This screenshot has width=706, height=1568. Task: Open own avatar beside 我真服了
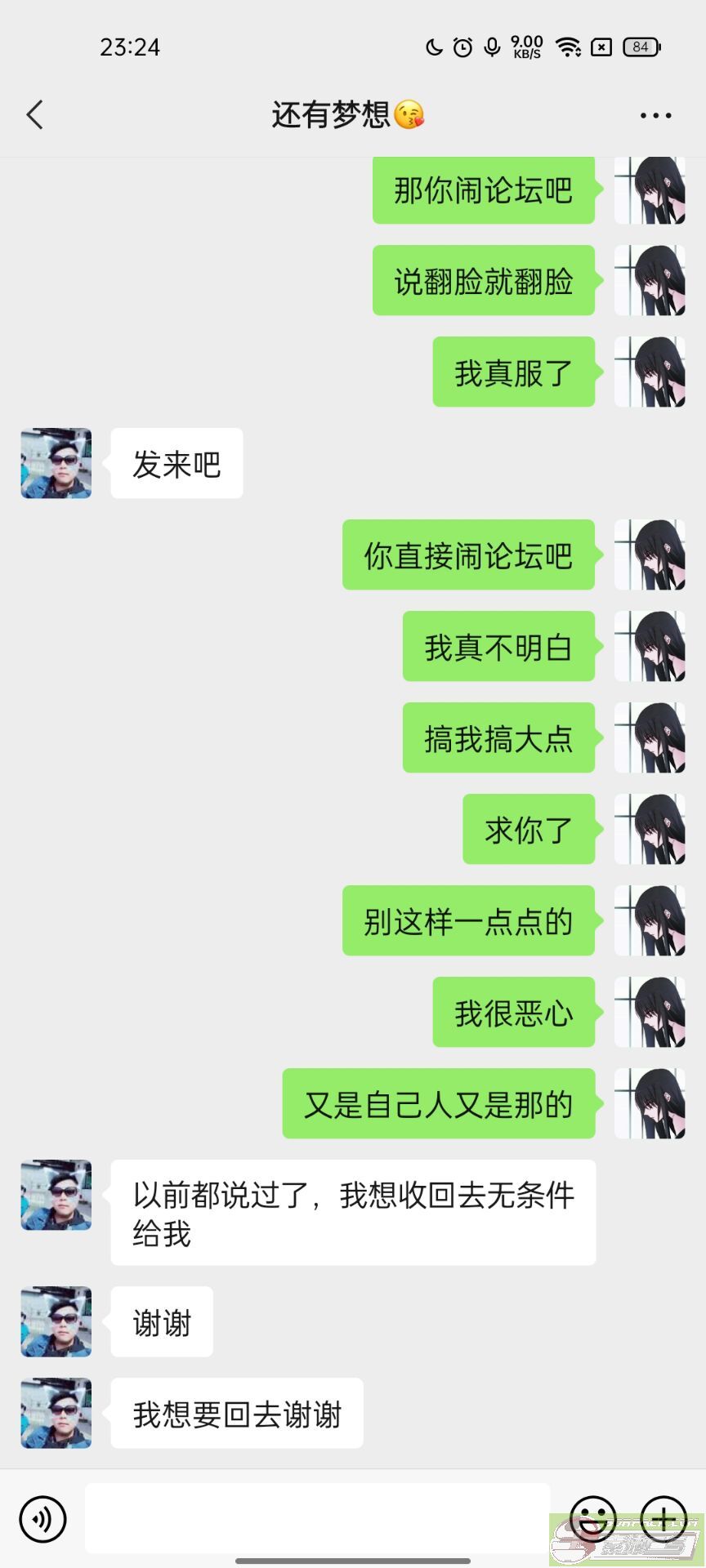click(650, 372)
